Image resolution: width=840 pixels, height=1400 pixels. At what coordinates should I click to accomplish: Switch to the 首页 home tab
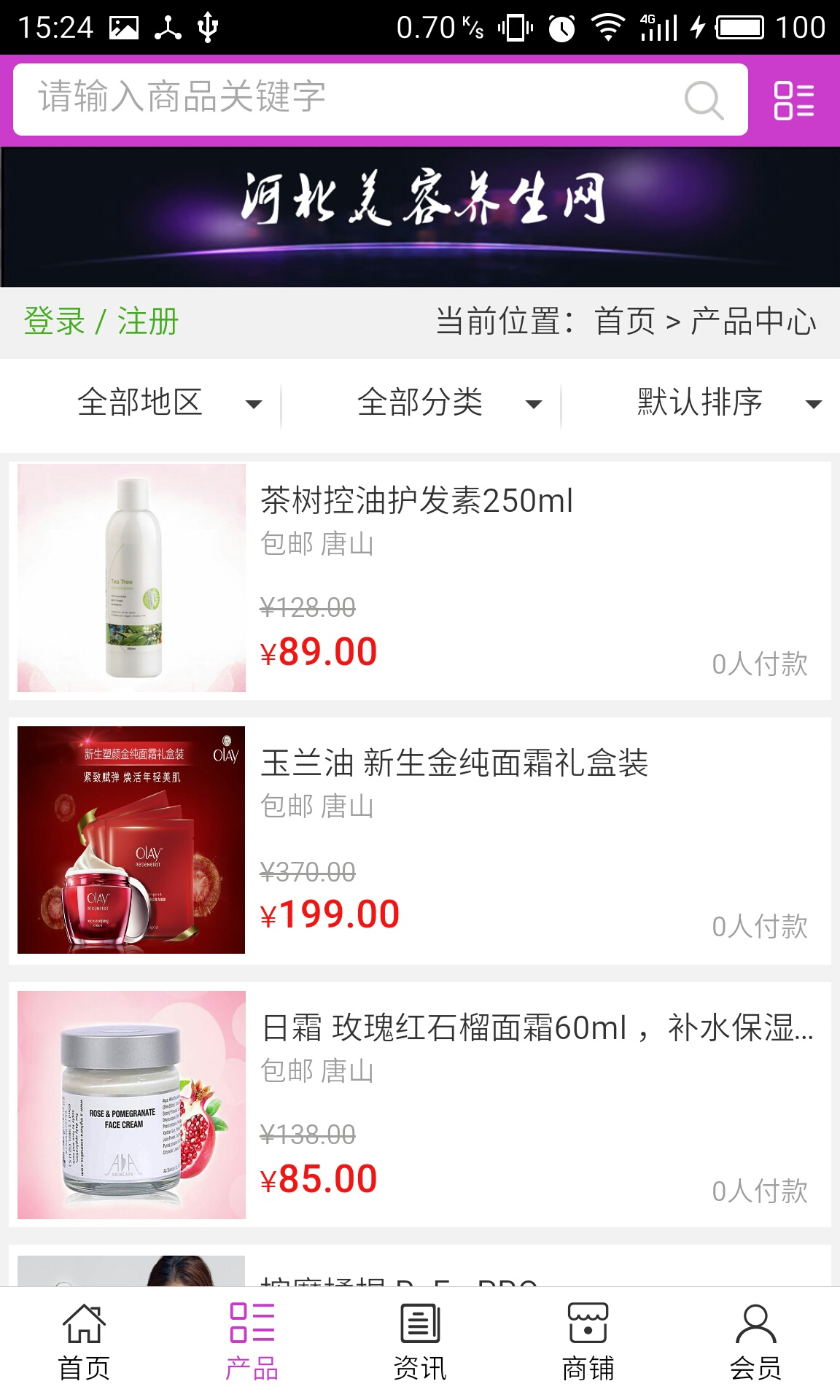click(84, 1342)
